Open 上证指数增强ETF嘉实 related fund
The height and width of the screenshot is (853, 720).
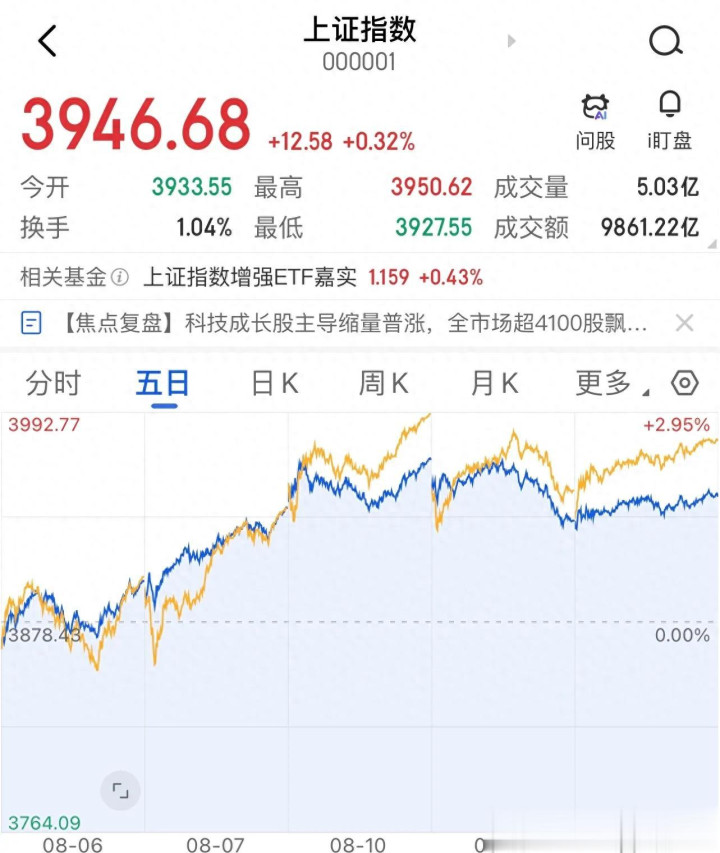pyautogui.click(x=313, y=277)
